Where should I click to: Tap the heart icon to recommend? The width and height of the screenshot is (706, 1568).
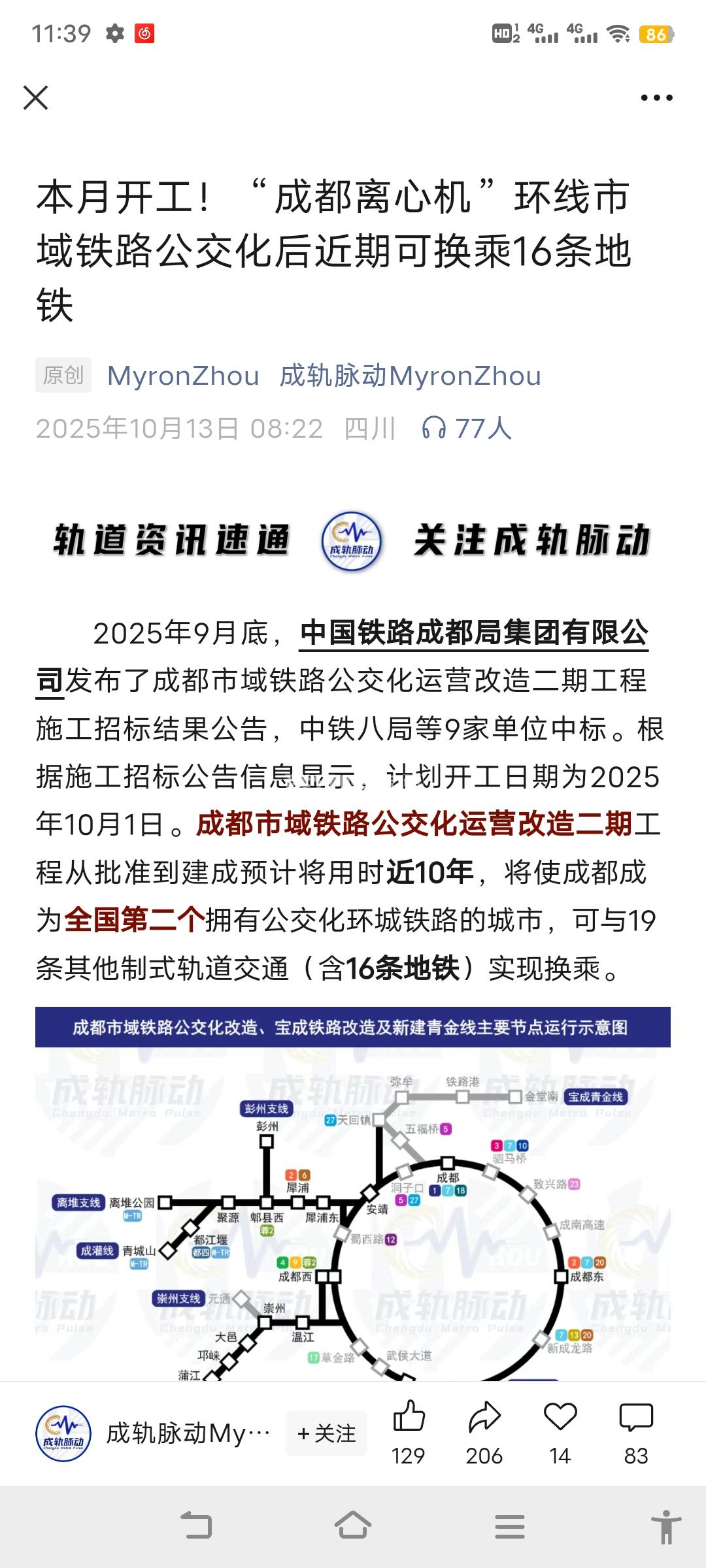pyautogui.click(x=560, y=1418)
